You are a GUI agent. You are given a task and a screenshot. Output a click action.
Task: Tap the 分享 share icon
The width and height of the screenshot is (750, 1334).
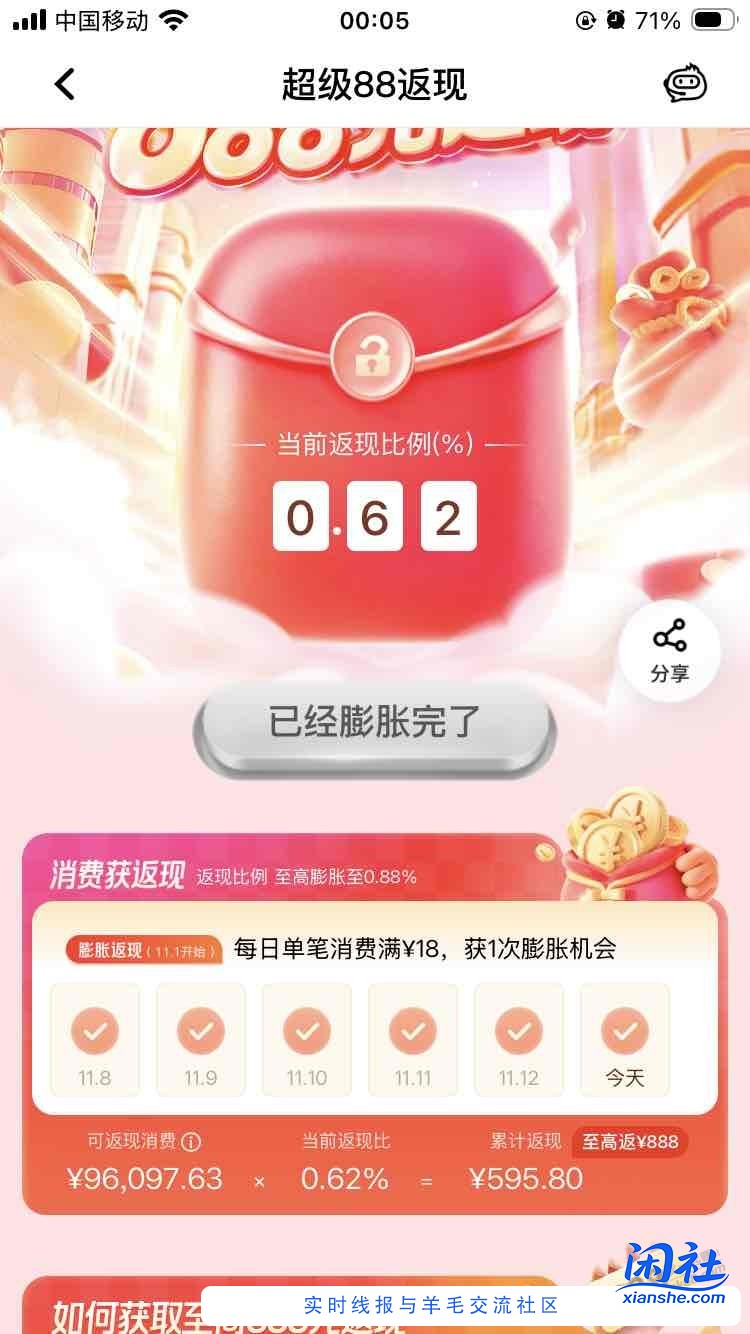tap(669, 649)
